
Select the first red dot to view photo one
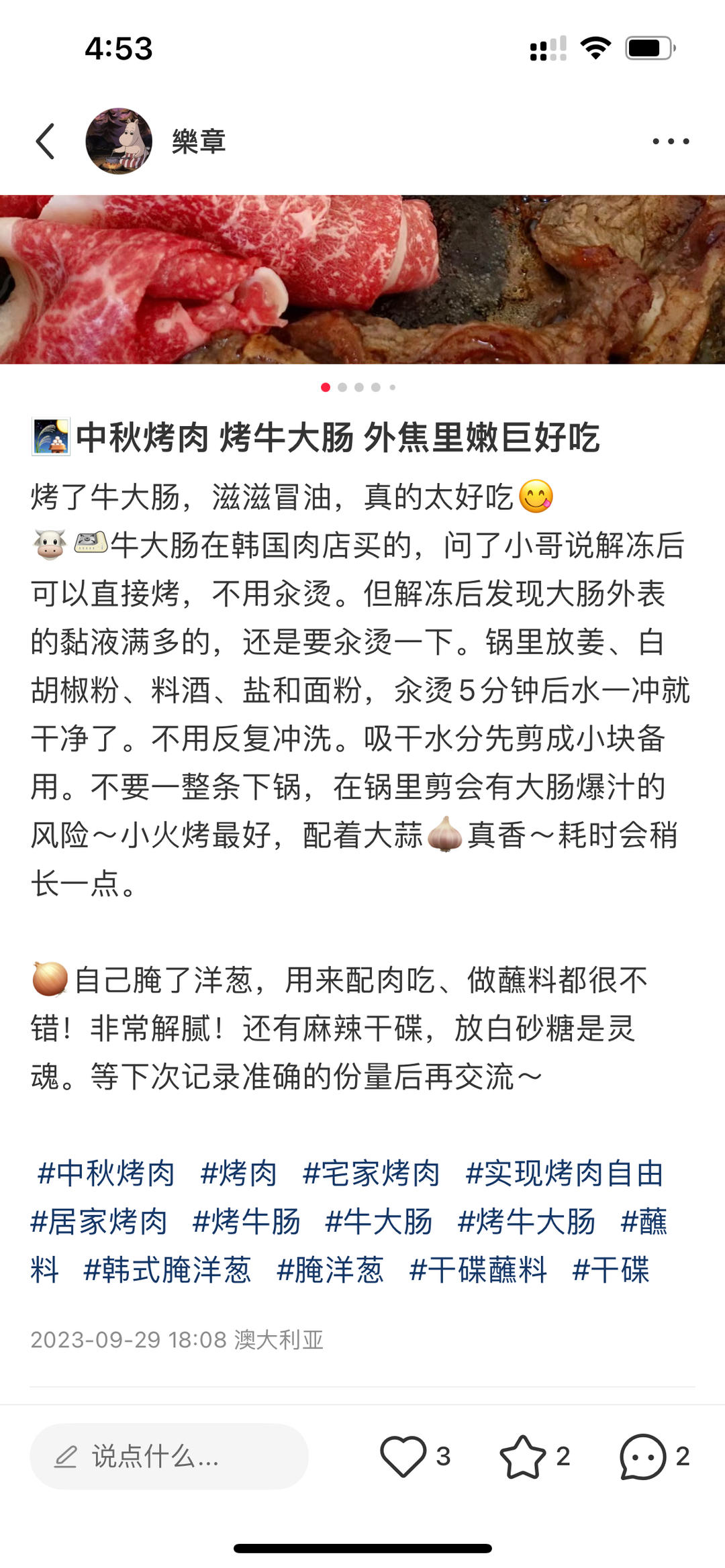coord(326,386)
